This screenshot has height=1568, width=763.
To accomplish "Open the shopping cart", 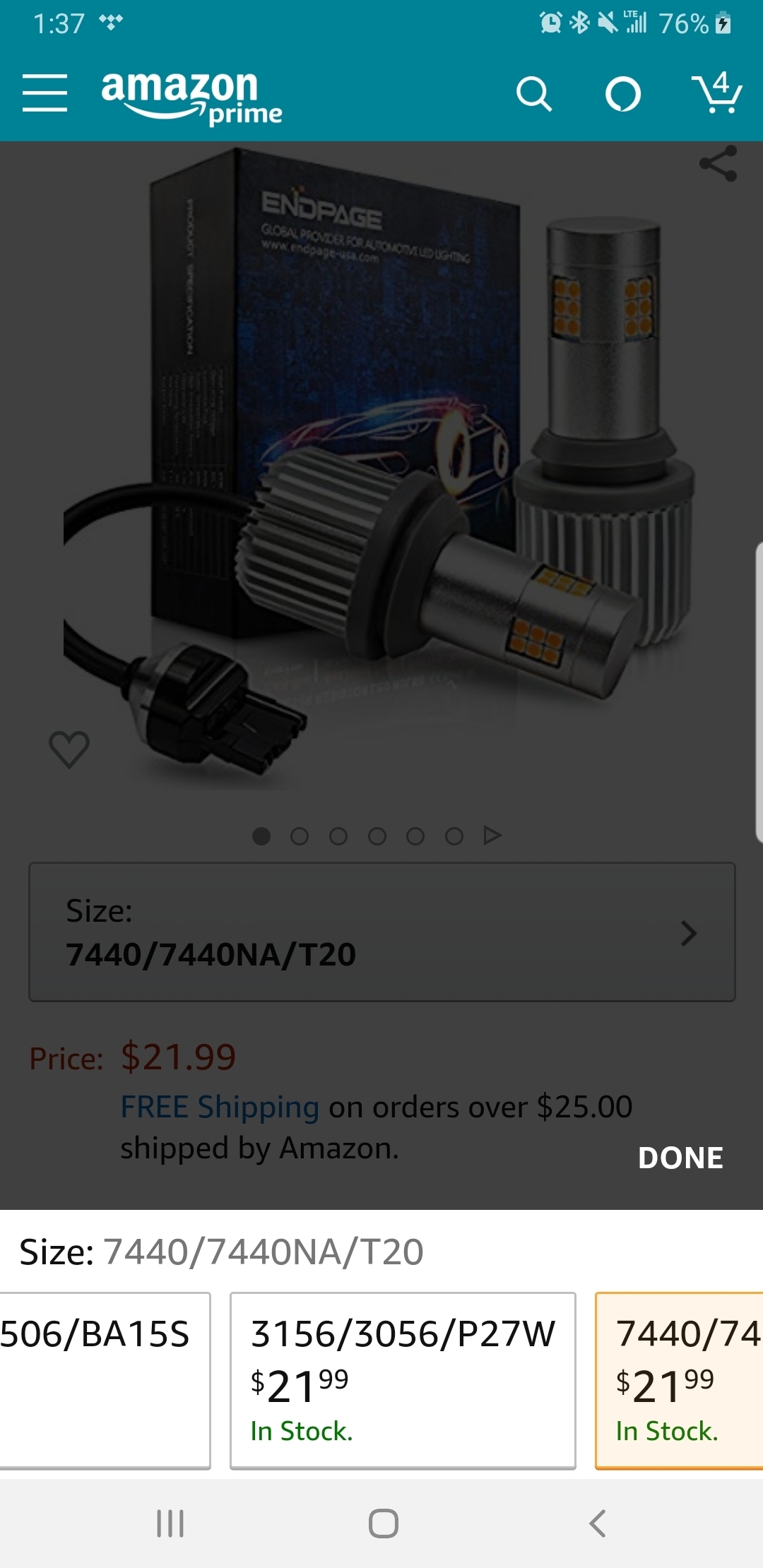I will 716,93.
